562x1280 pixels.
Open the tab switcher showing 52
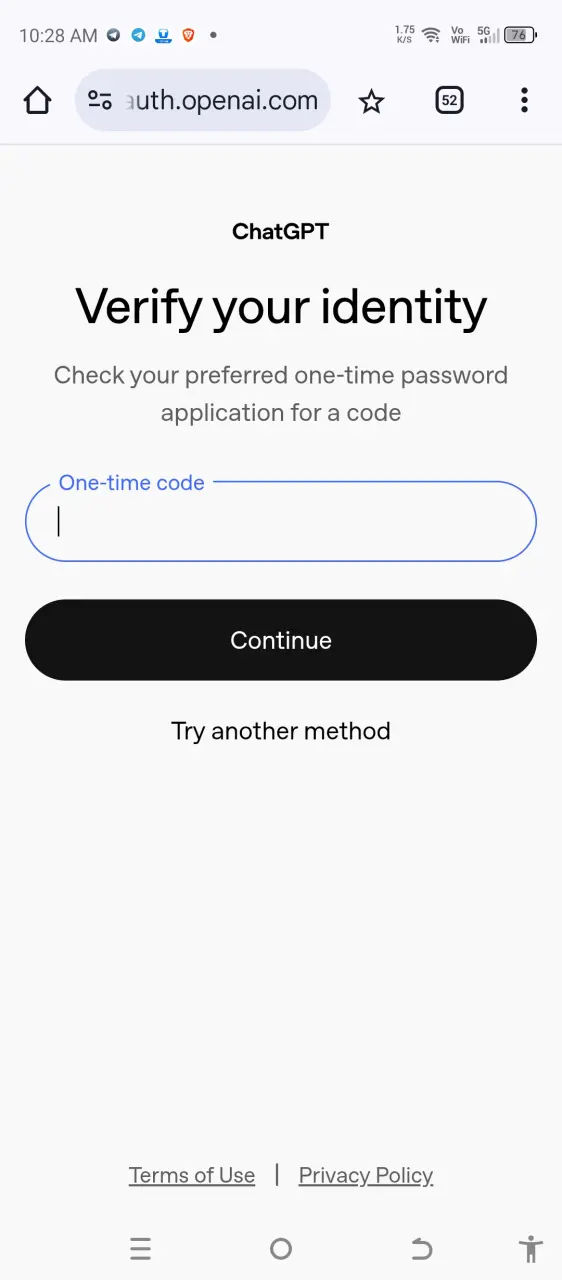point(449,100)
